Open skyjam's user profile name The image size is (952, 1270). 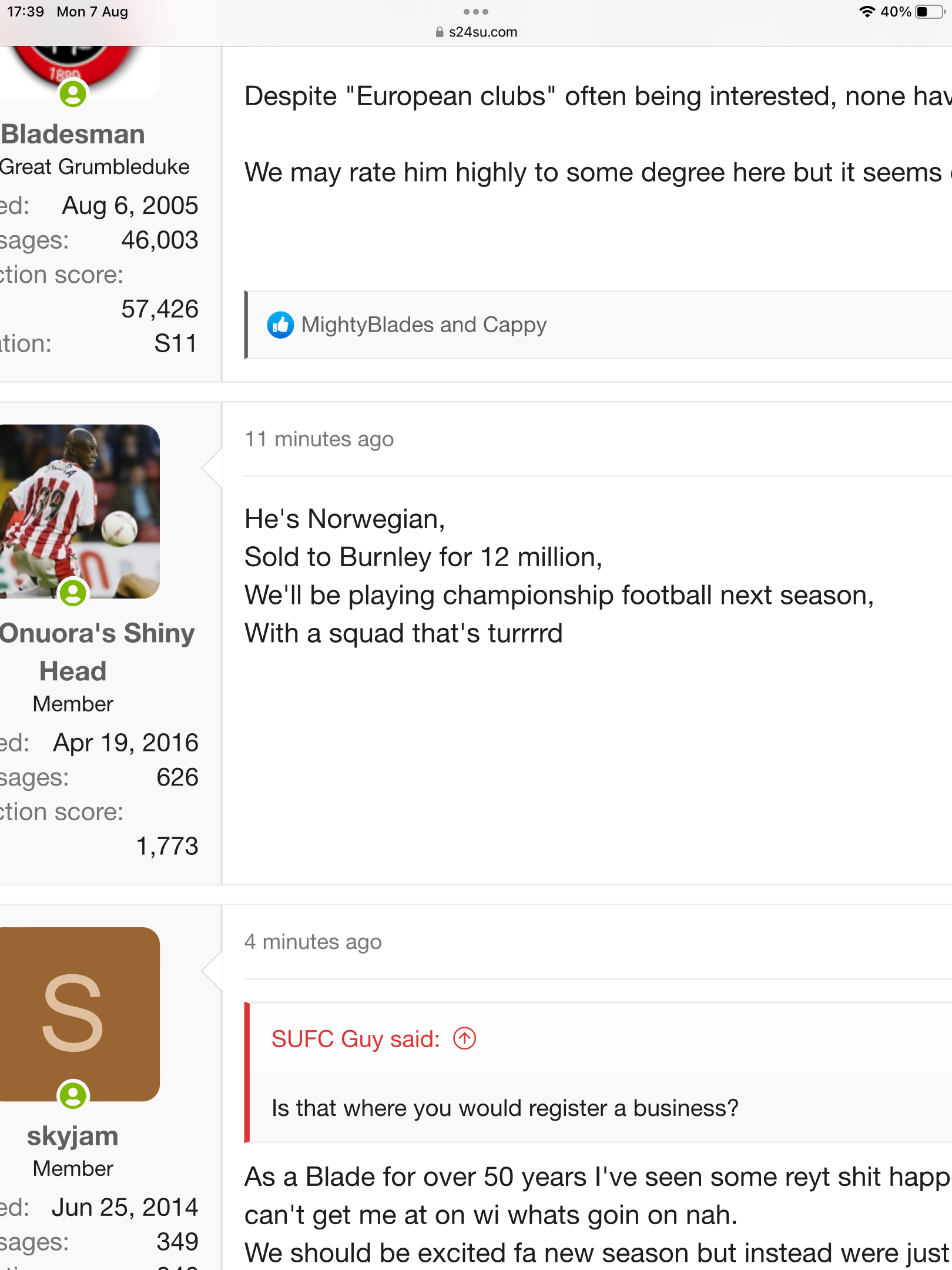[x=73, y=1136]
